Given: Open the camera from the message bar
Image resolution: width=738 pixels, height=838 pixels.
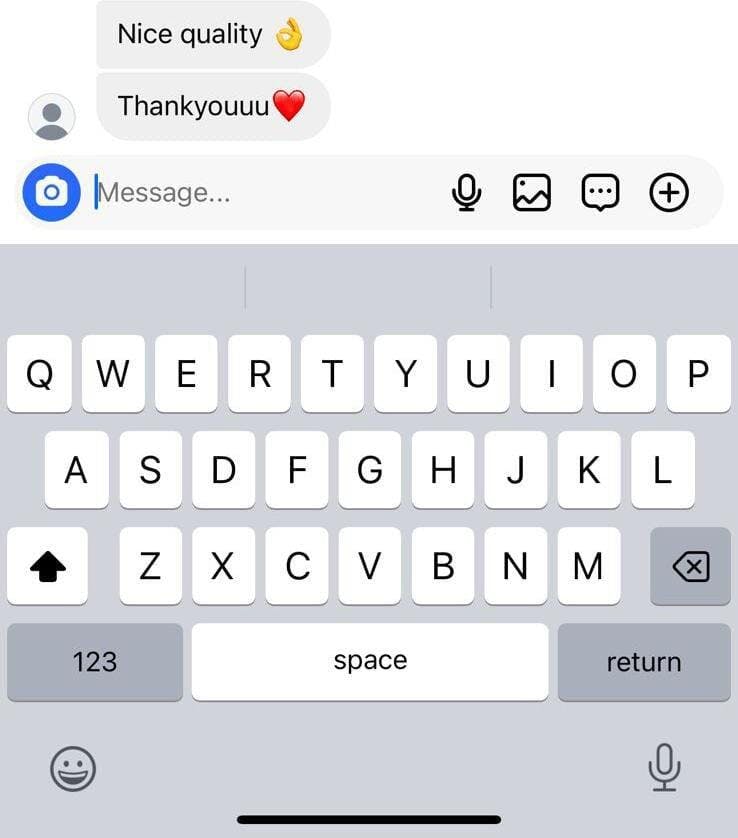Looking at the screenshot, I should point(51,191).
